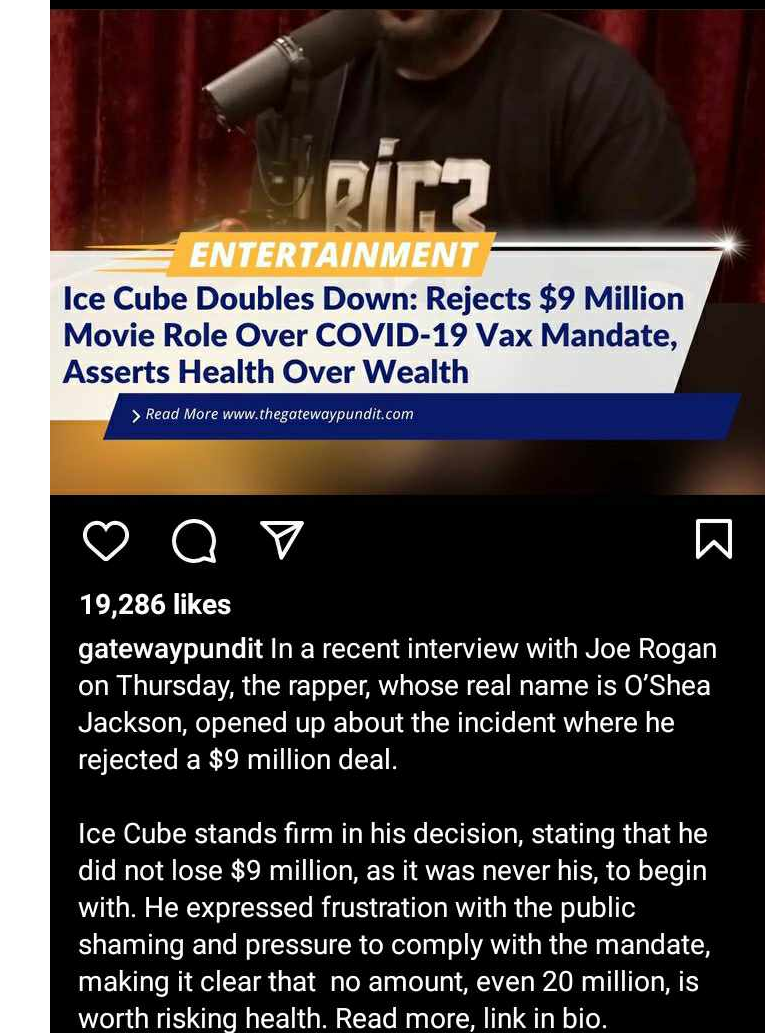Open the gatewaypundit profile from the caption
765x1033 pixels.
pyautogui.click(x=171, y=649)
